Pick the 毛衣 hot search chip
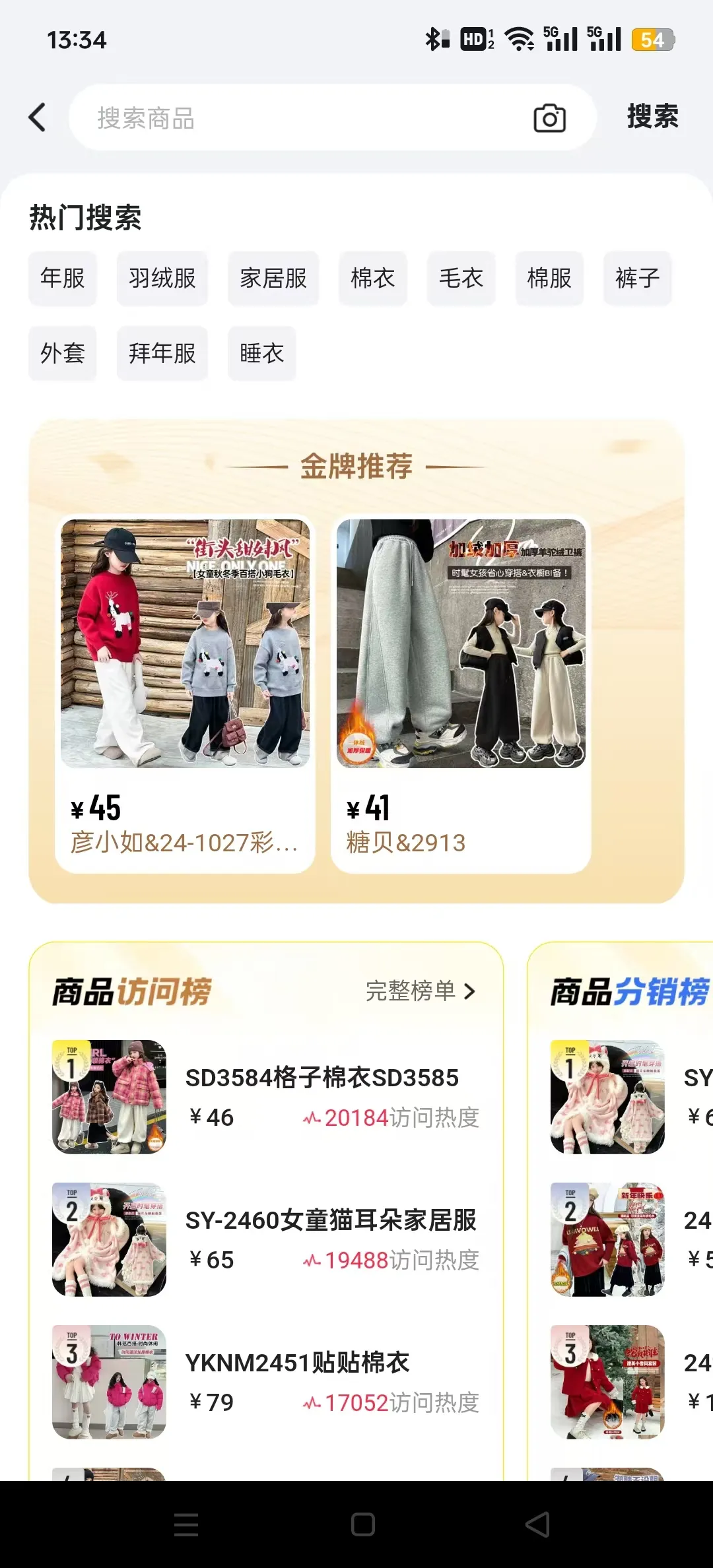Screen dimensions: 713x1568 coord(461,278)
